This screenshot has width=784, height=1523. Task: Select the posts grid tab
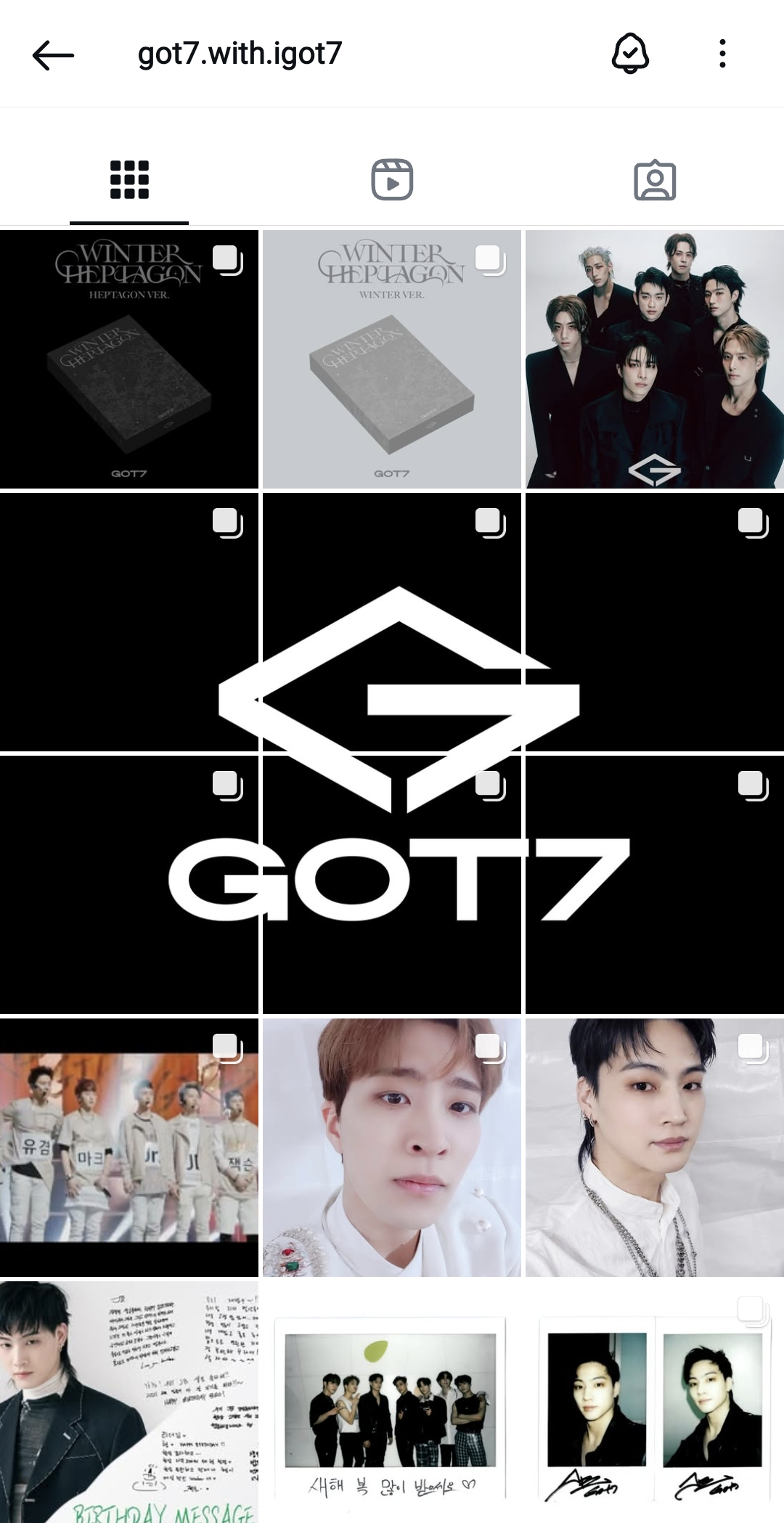pyautogui.click(x=129, y=180)
